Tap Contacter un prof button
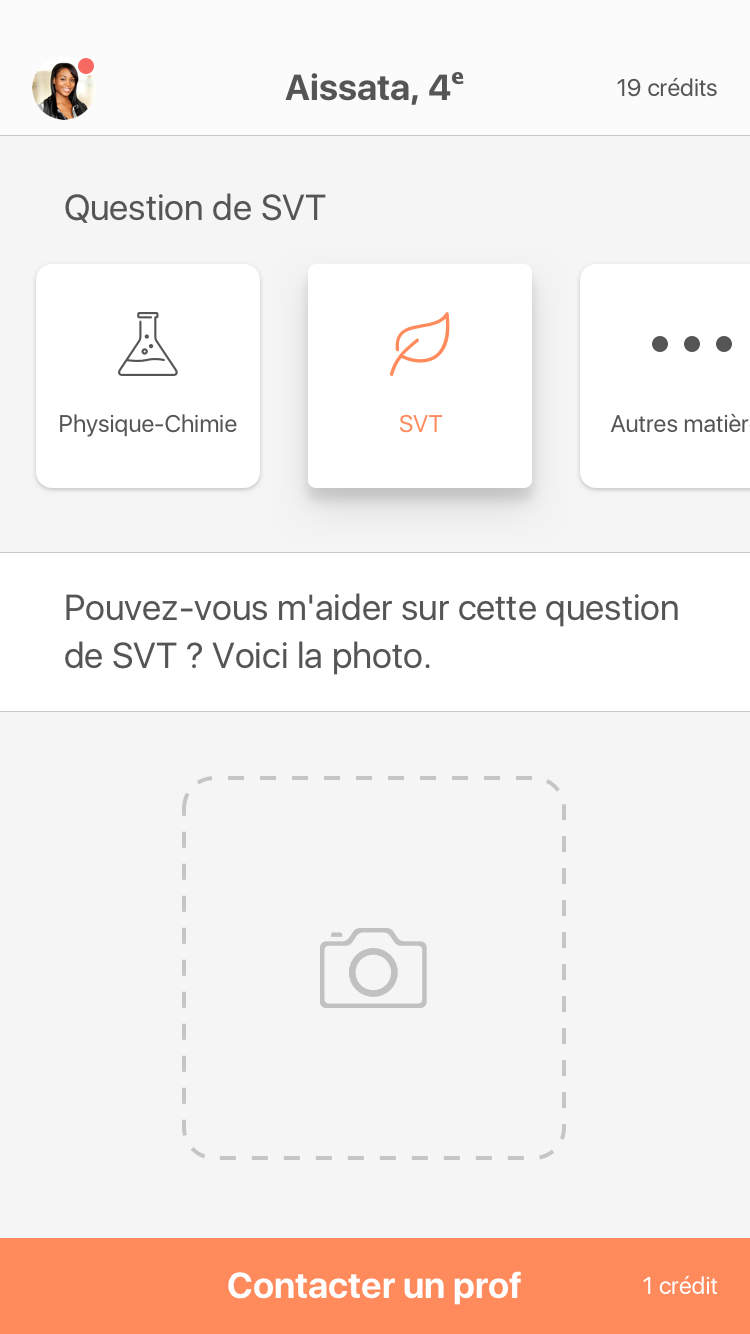Viewport: 750px width, 1334px height. 374,1285
